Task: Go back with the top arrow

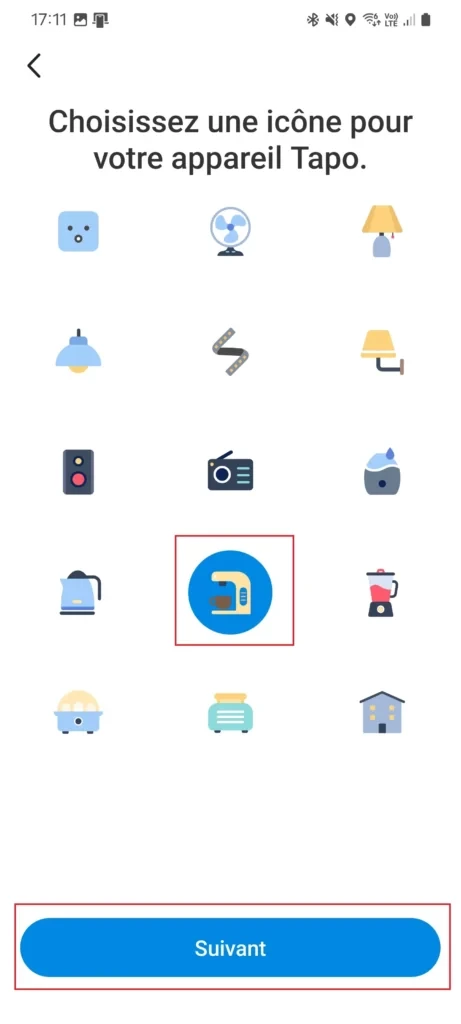Action: click(x=34, y=66)
